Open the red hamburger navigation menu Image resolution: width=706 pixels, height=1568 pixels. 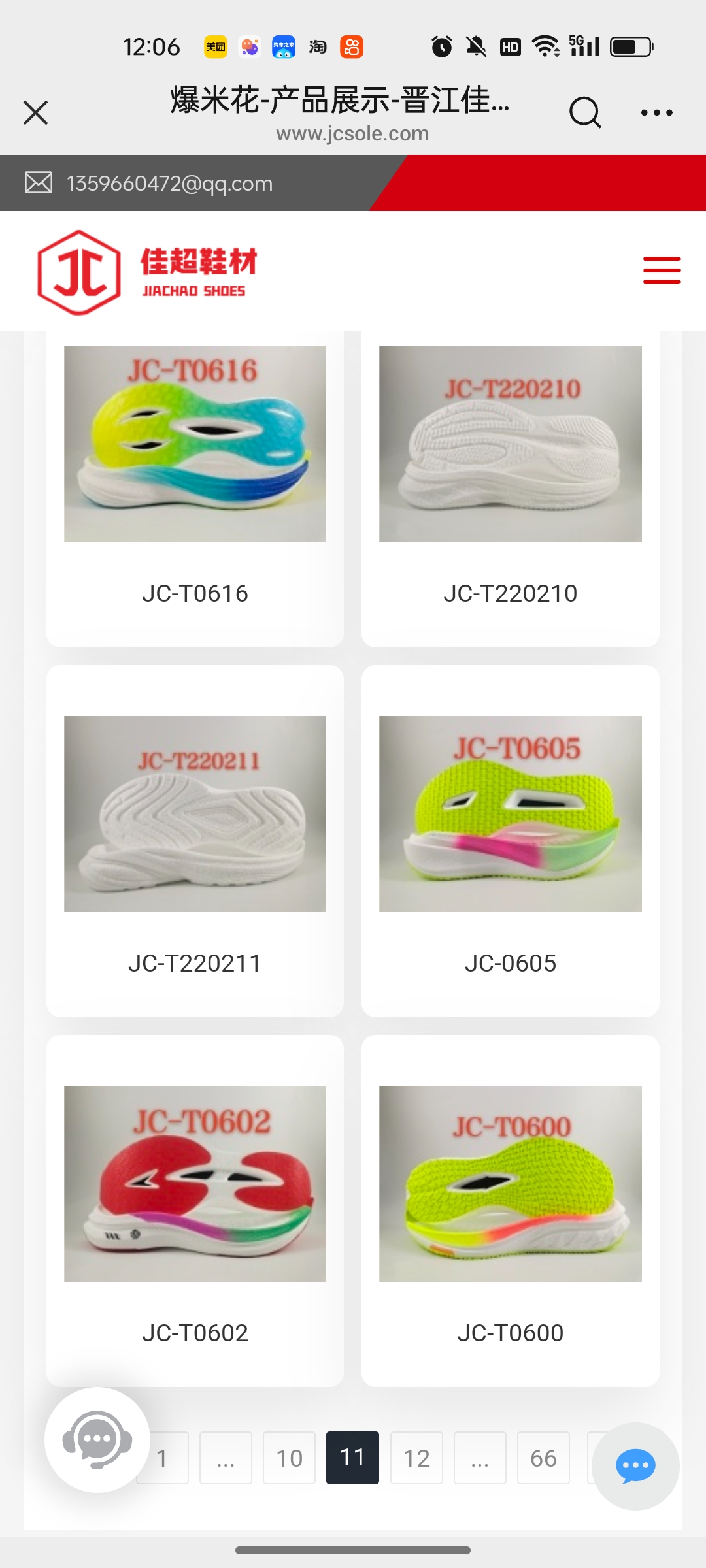pyautogui.click(x=662, y=270)
